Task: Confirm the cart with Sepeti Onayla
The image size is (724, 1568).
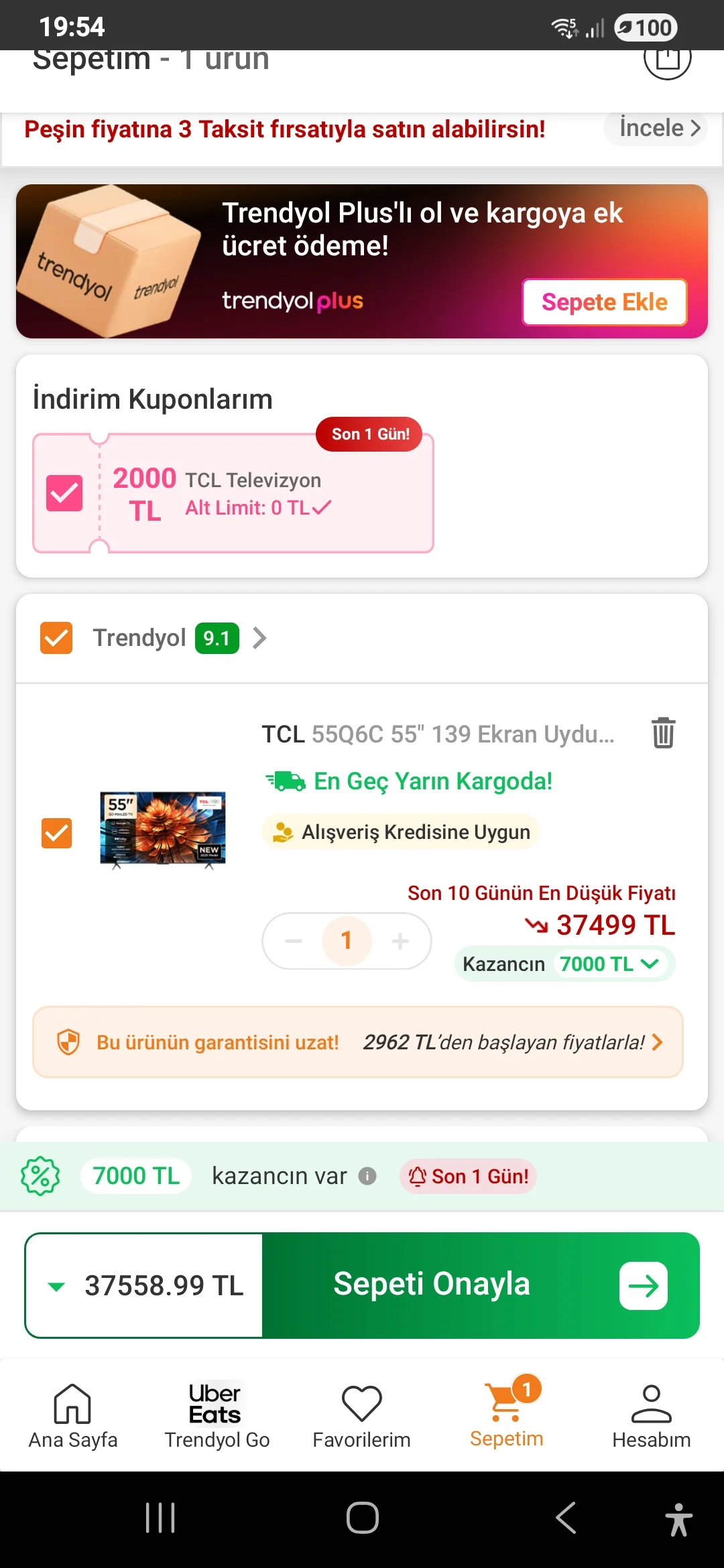Action: pyautogui.click(x=480, y=1285)
